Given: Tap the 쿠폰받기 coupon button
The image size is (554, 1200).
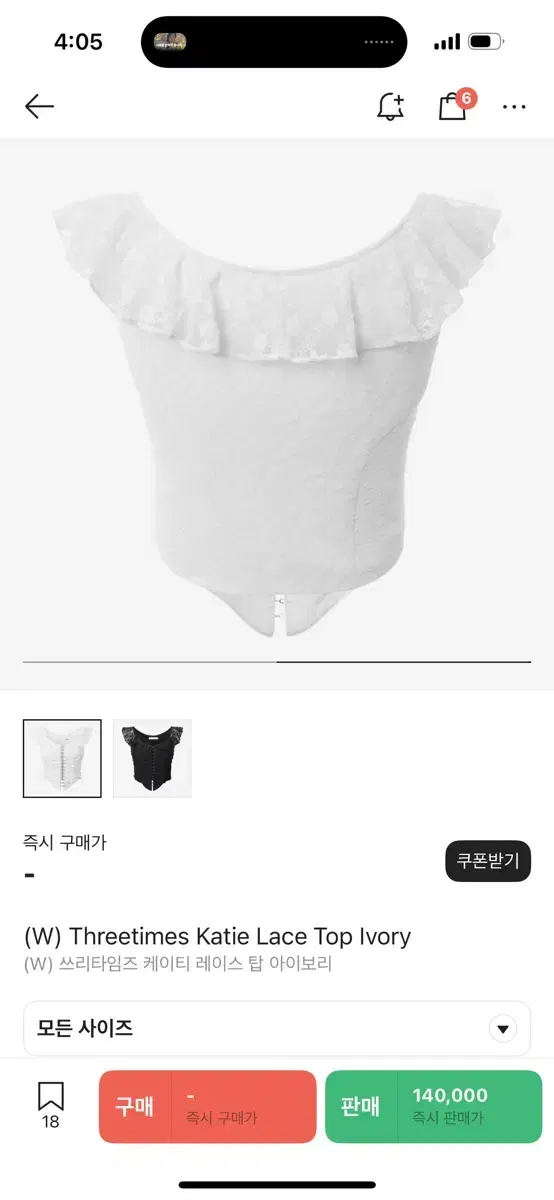Looking at the screenshot, I should (x=488, y=861).
